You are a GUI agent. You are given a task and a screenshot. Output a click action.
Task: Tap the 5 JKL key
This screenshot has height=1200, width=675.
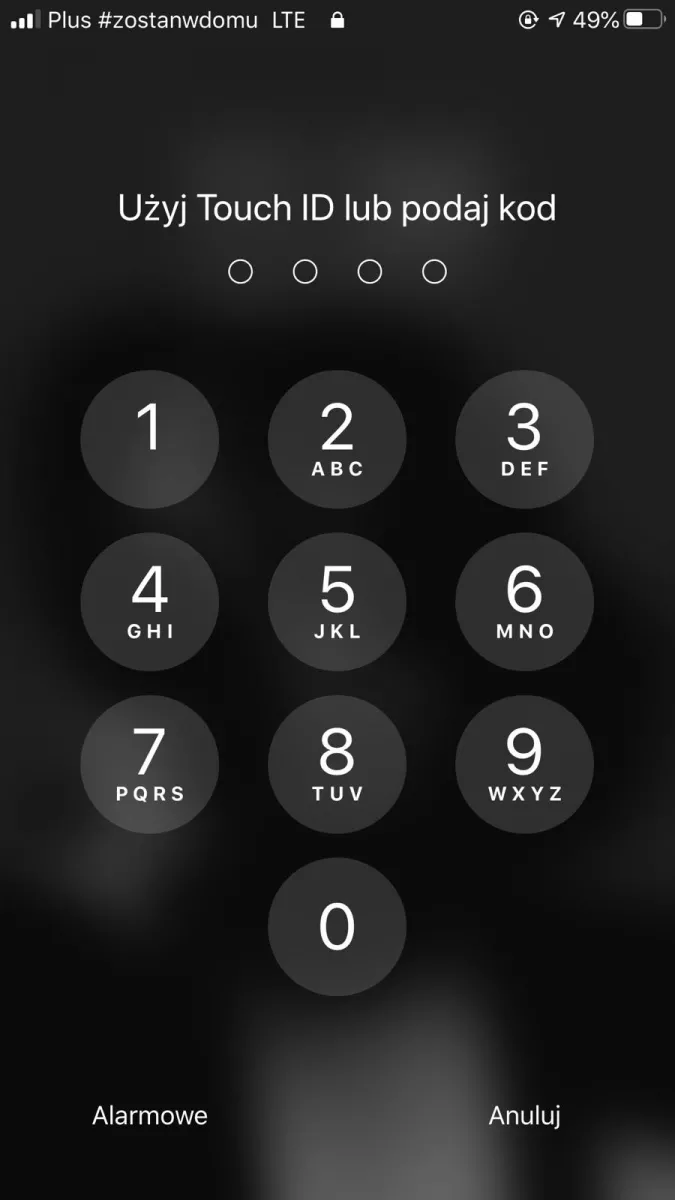click(337, 602)
